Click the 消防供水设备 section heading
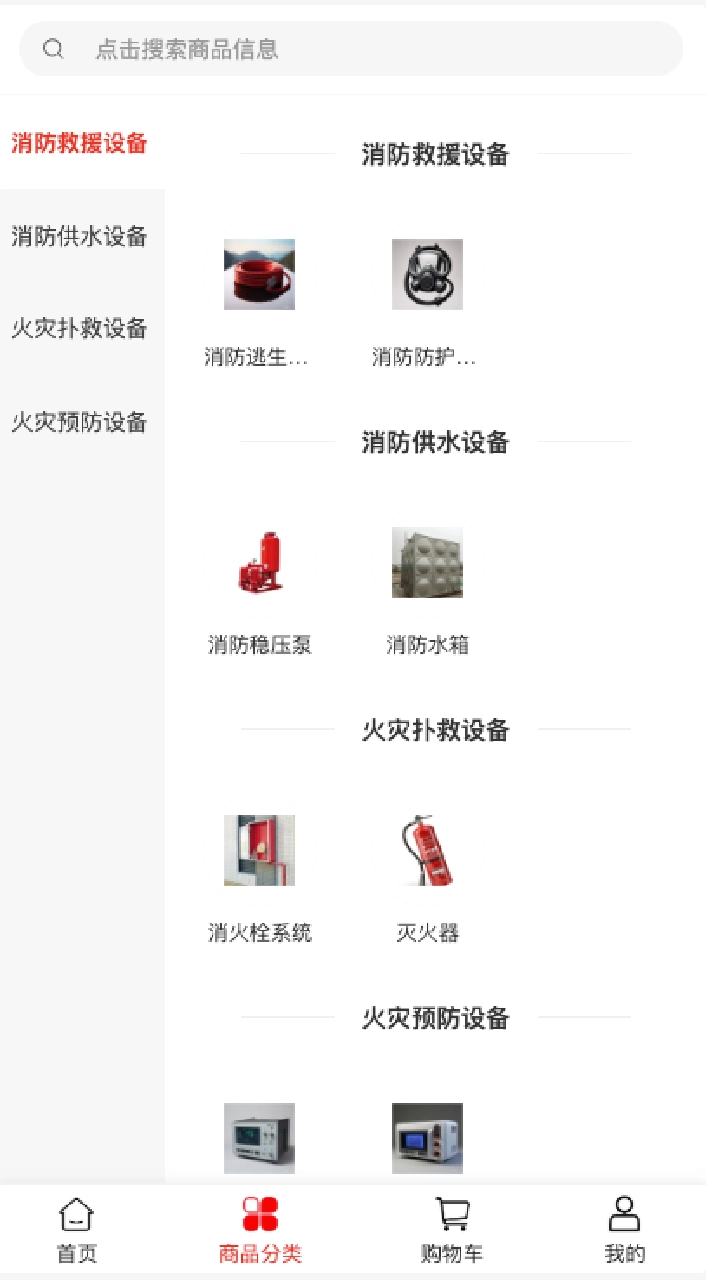This screenshot has height=1280, width=720. coord(435,443)
